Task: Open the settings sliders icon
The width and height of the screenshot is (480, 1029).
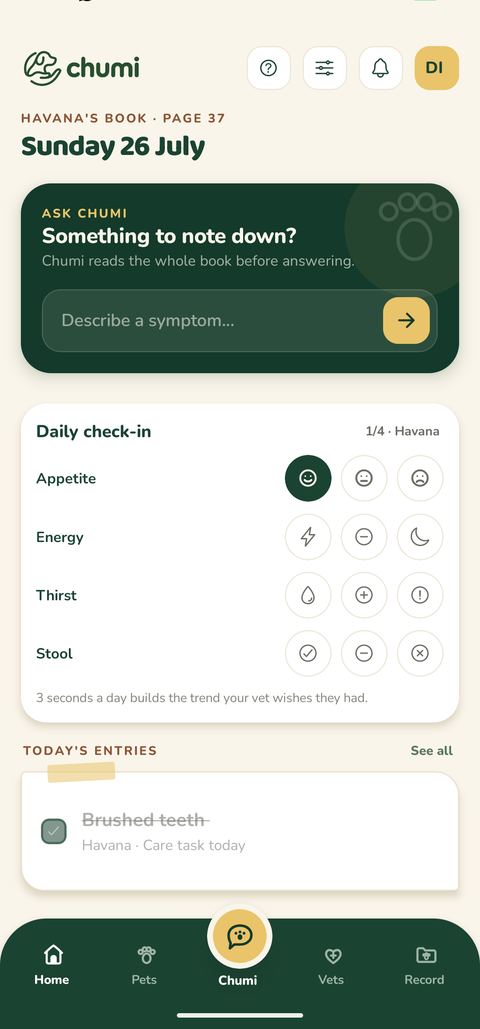Action: [324, 68]
